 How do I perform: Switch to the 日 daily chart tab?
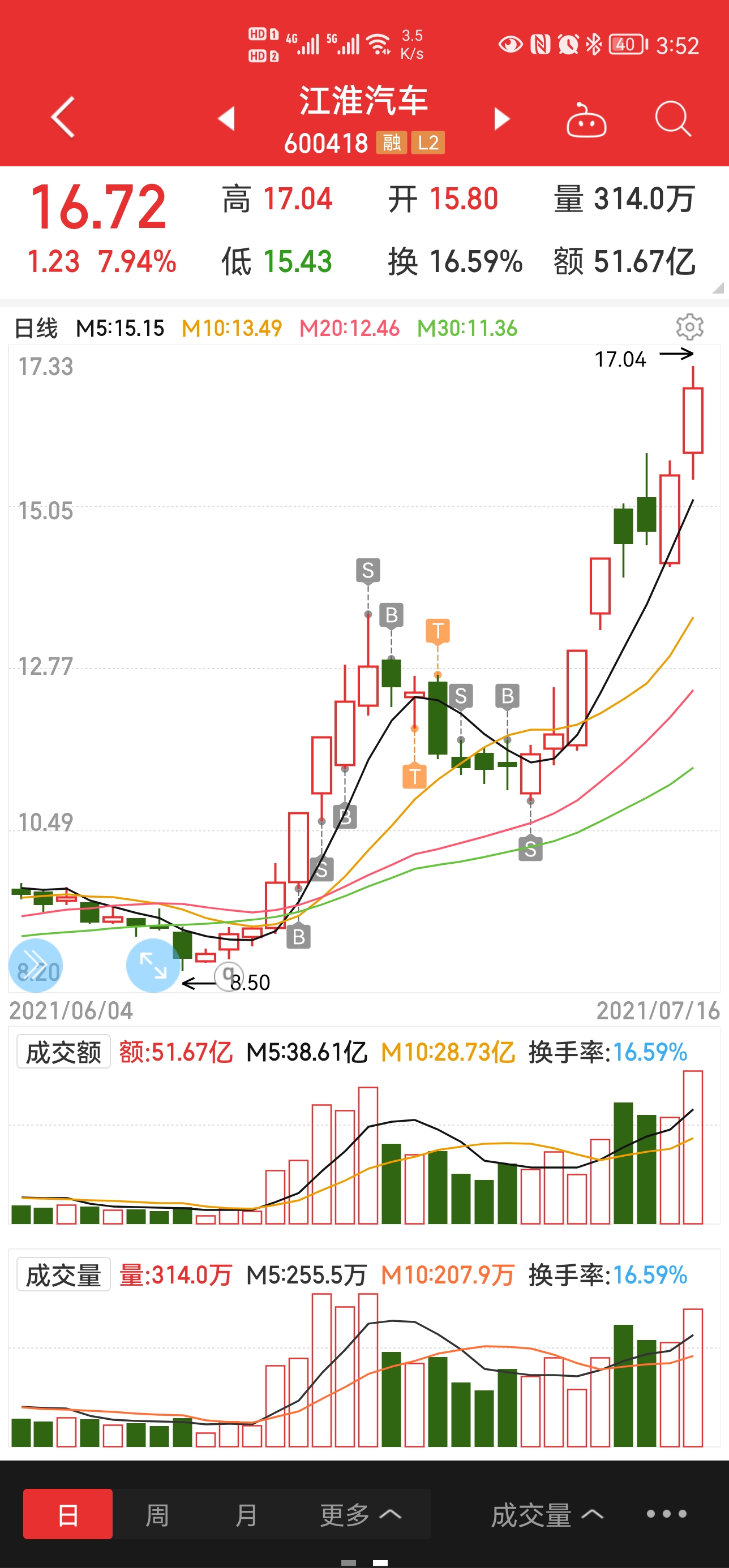[67, 1514]
